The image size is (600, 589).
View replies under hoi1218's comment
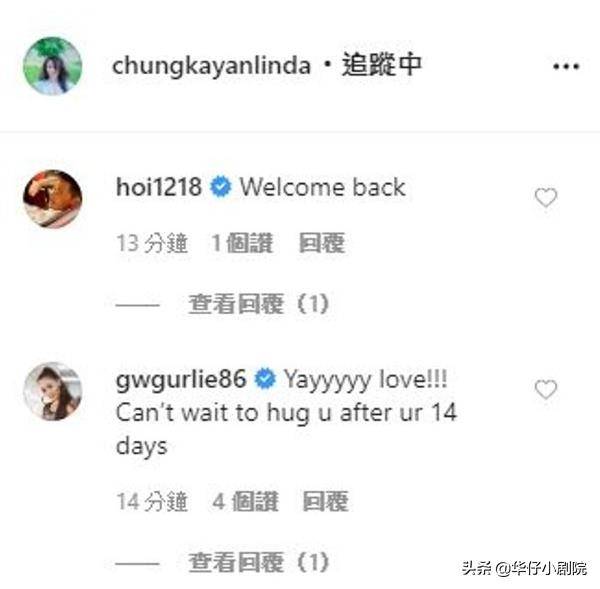click(x=259, y=304)
